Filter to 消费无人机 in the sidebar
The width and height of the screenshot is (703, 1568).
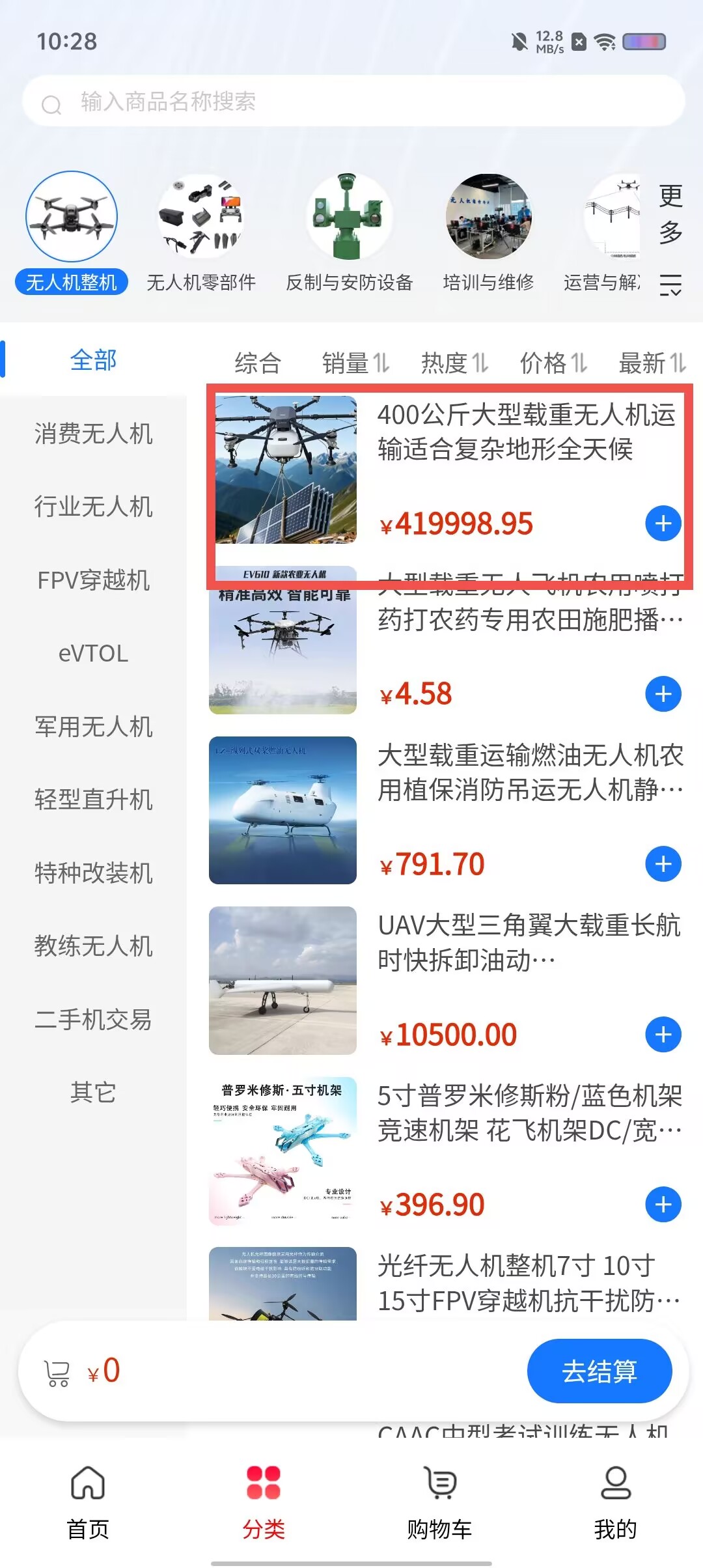(x=94, y=434)
